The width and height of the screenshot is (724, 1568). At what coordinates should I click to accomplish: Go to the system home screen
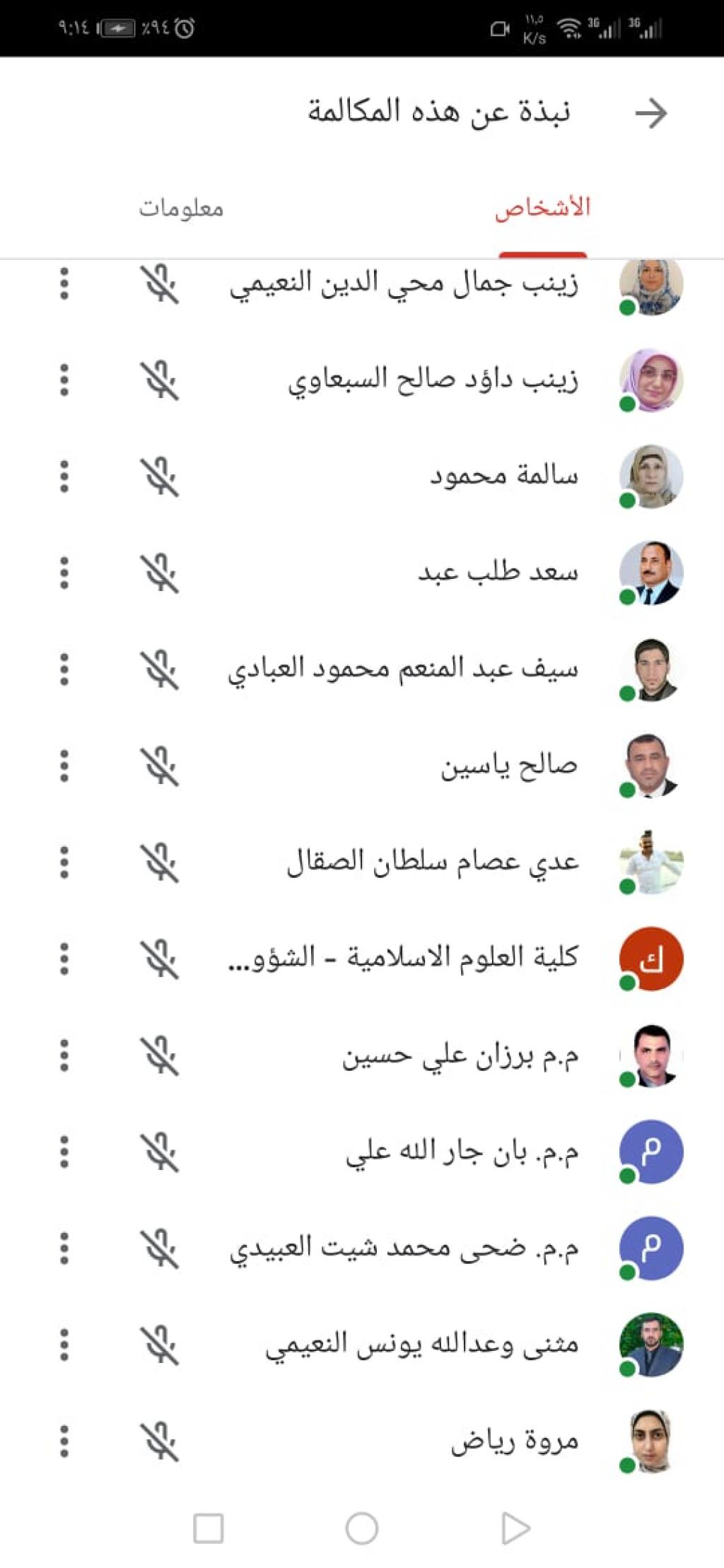point(362,1528)
